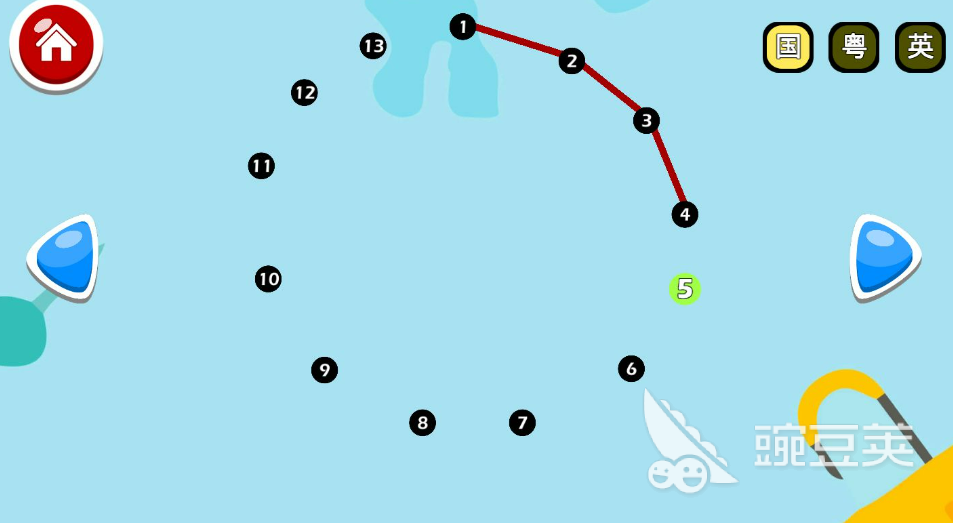Tap dot number 13
The height and width of the screenshot is (523, 953).
tap(373, 46)
